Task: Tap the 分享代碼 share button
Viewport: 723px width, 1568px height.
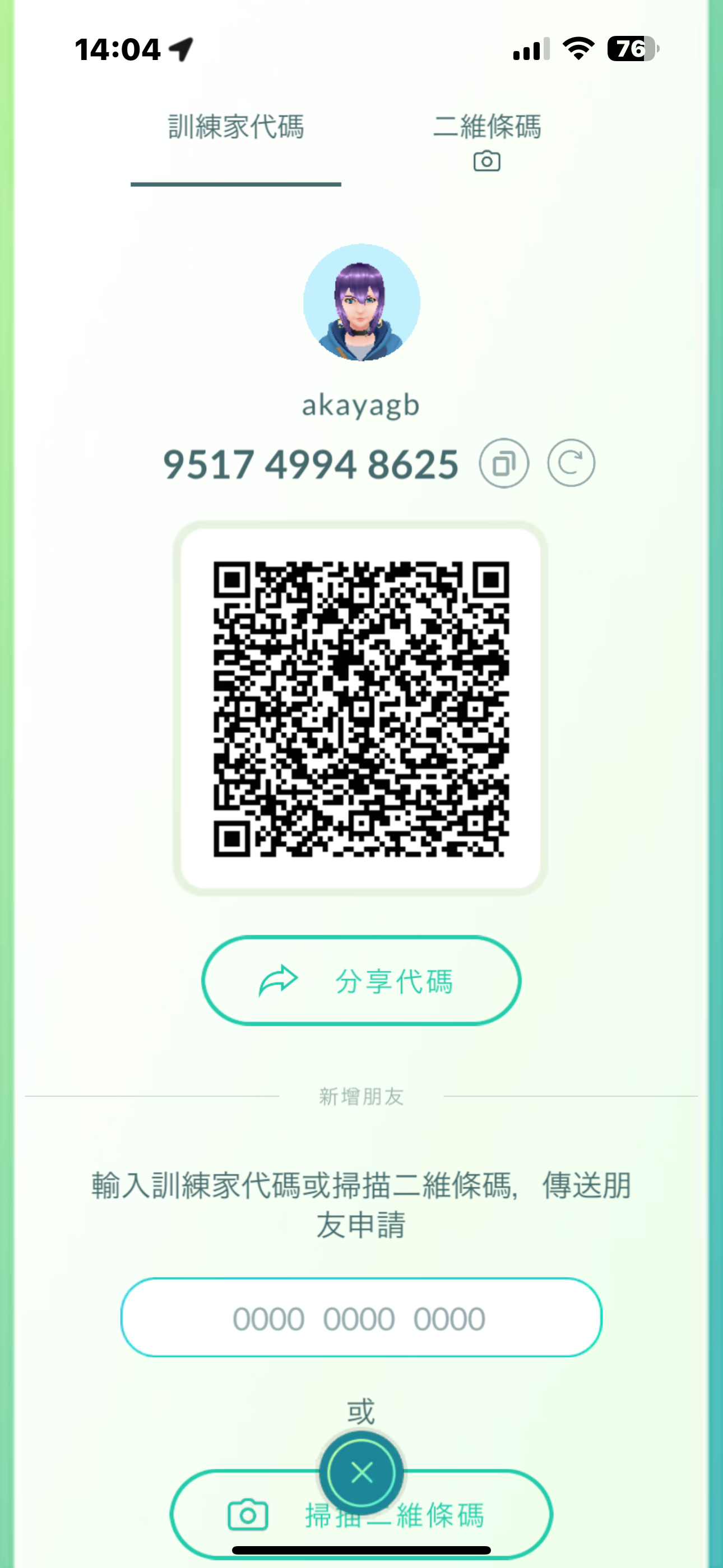Action: click(361, 981)
